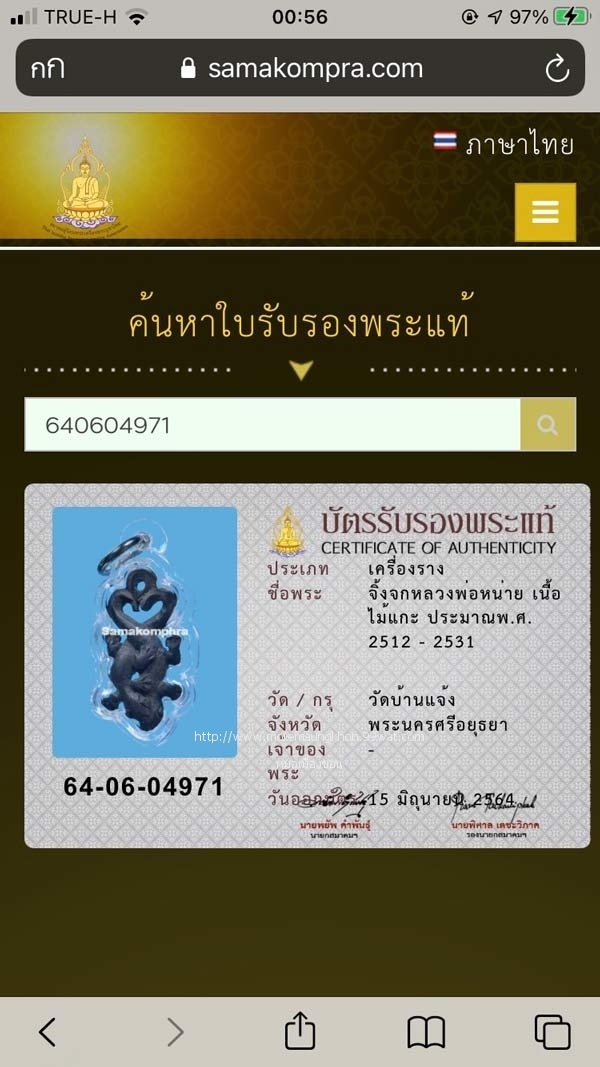Reload the page in Safari
600x1067 pixels.
(x=556, y=69)
